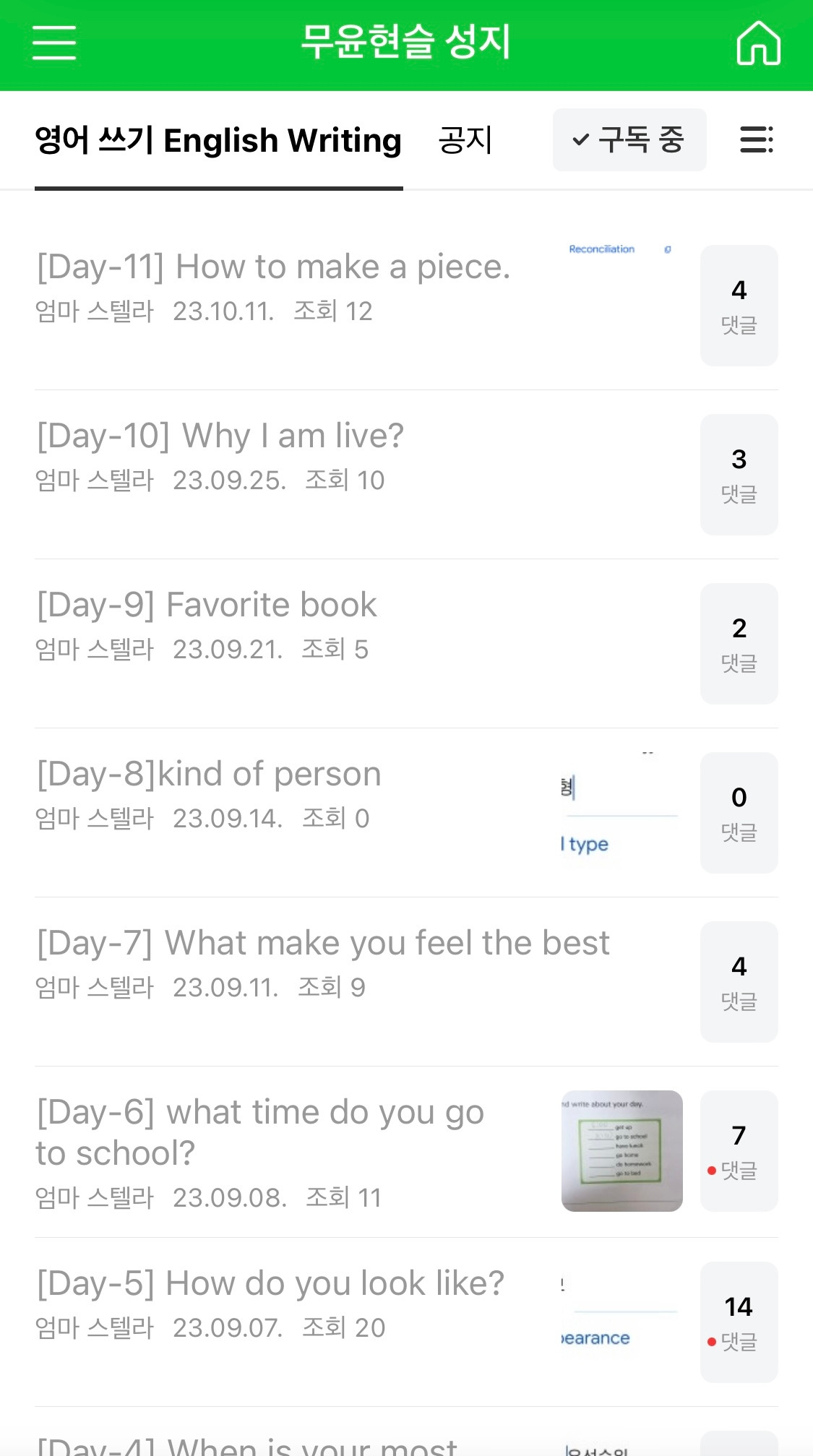Toggle the 구독 중 subscription button
813x1456 pixels.
[x=629, y=140]
